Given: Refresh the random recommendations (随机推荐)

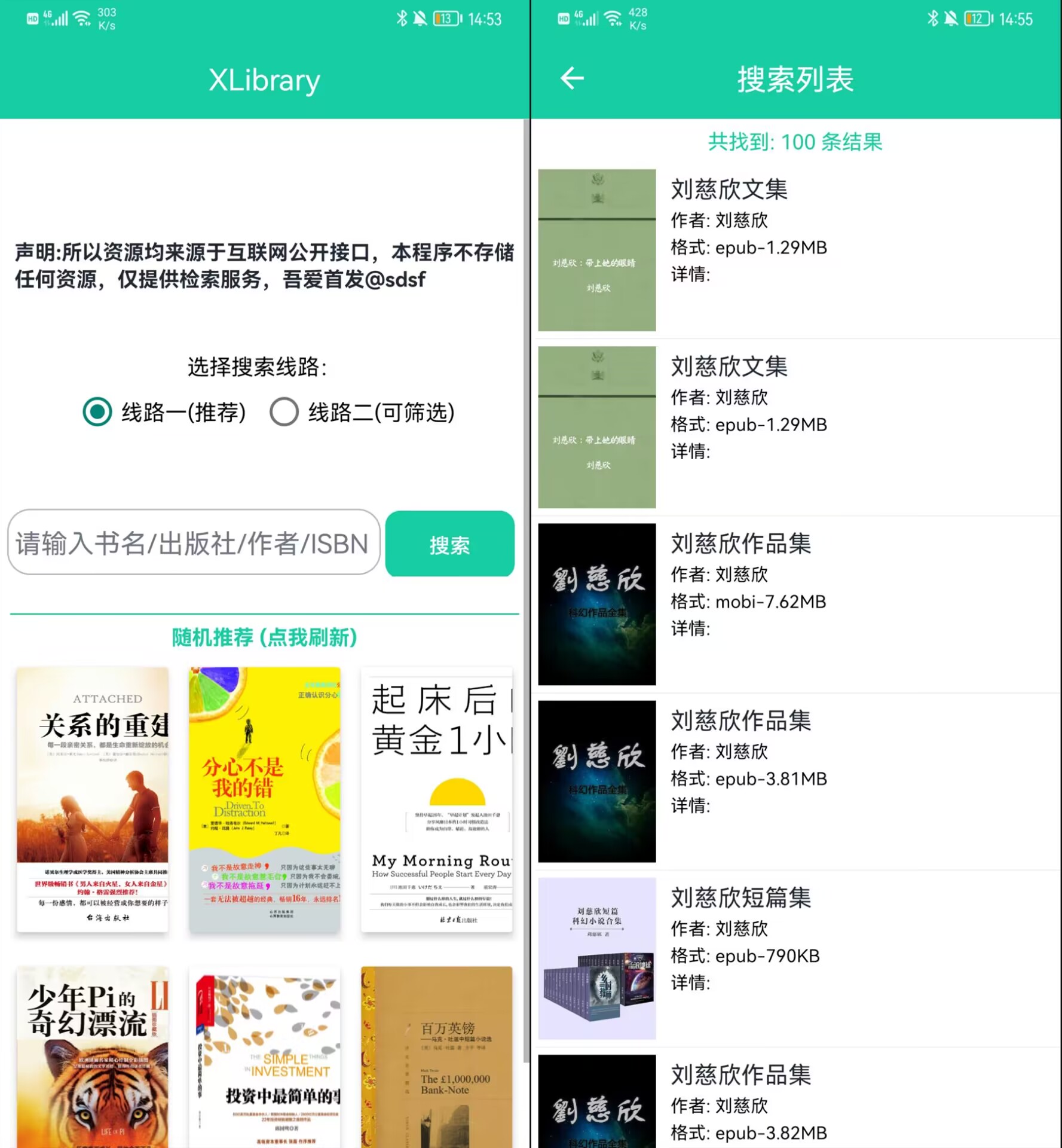Looking at the screenshot, I should point(264,637).
